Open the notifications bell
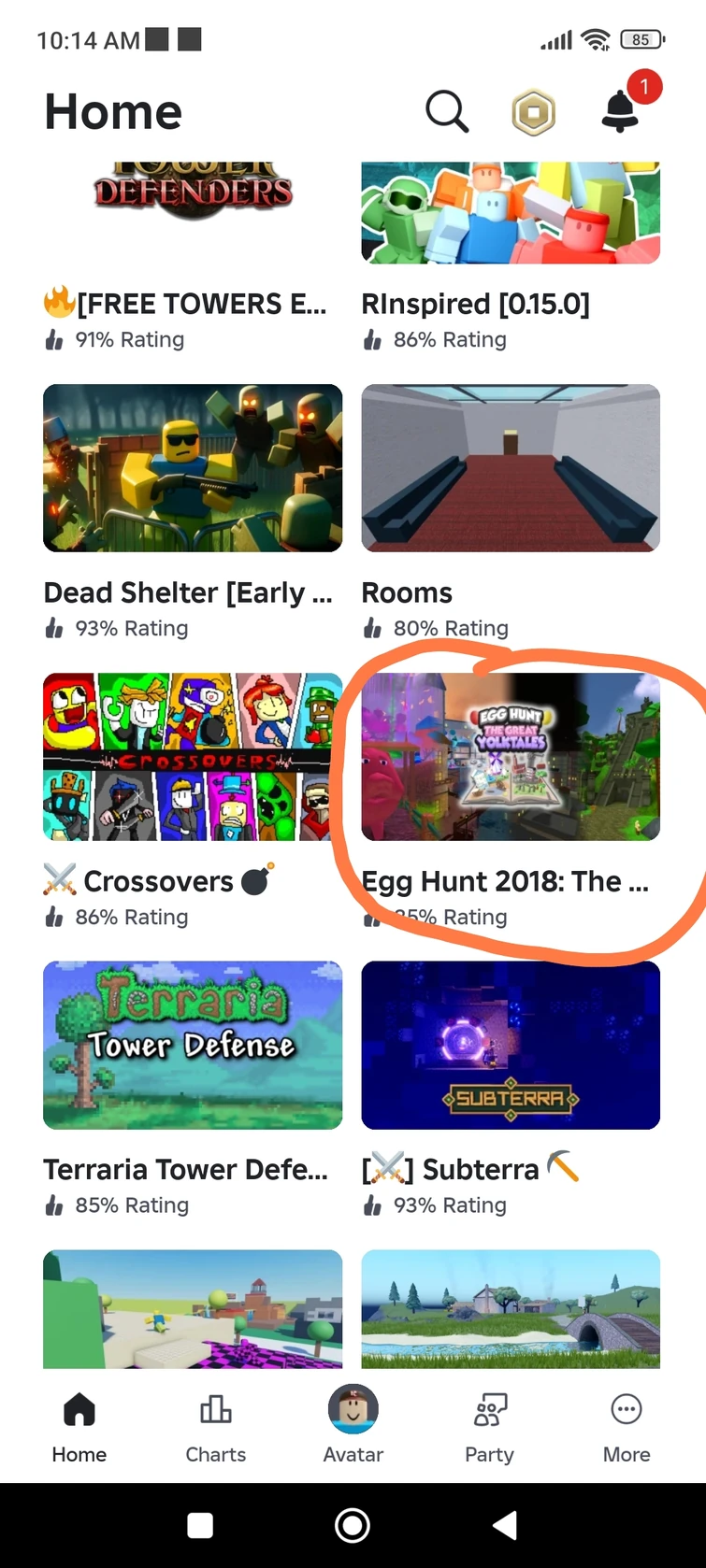Screen dimensions: 706x1568 point(620,112)
